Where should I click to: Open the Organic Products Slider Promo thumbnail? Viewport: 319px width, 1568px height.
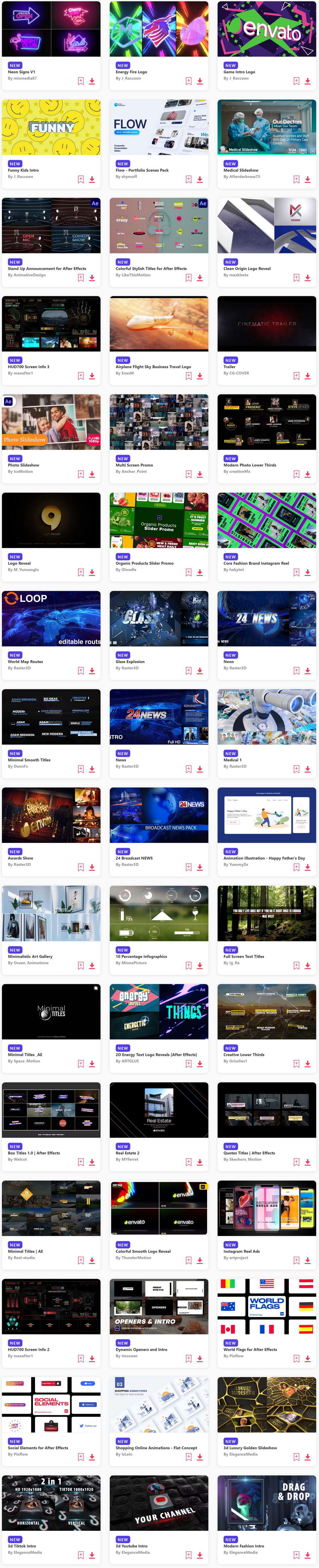tap(159, 520)
